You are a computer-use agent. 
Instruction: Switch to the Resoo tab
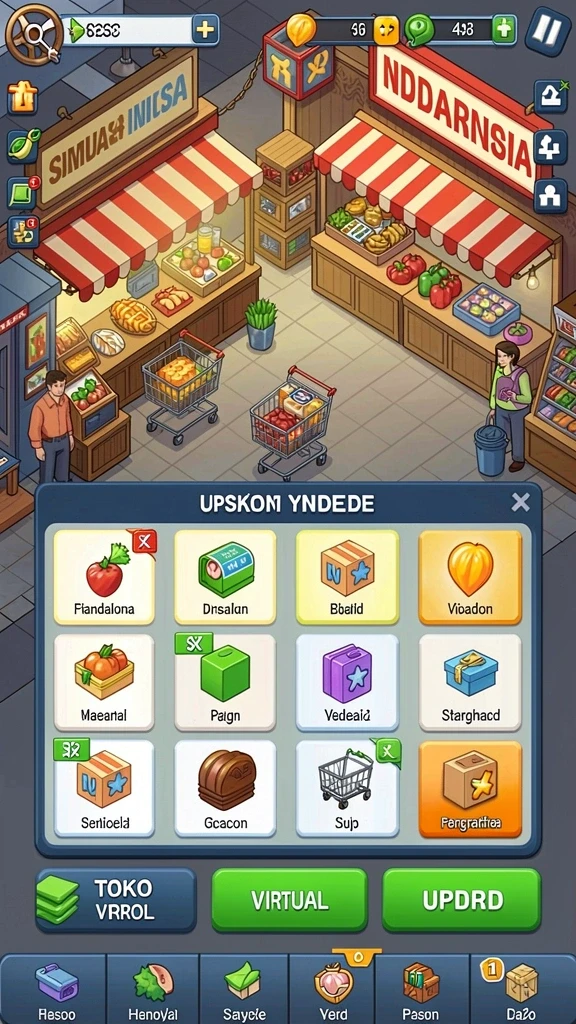click(x=55, y=989)
